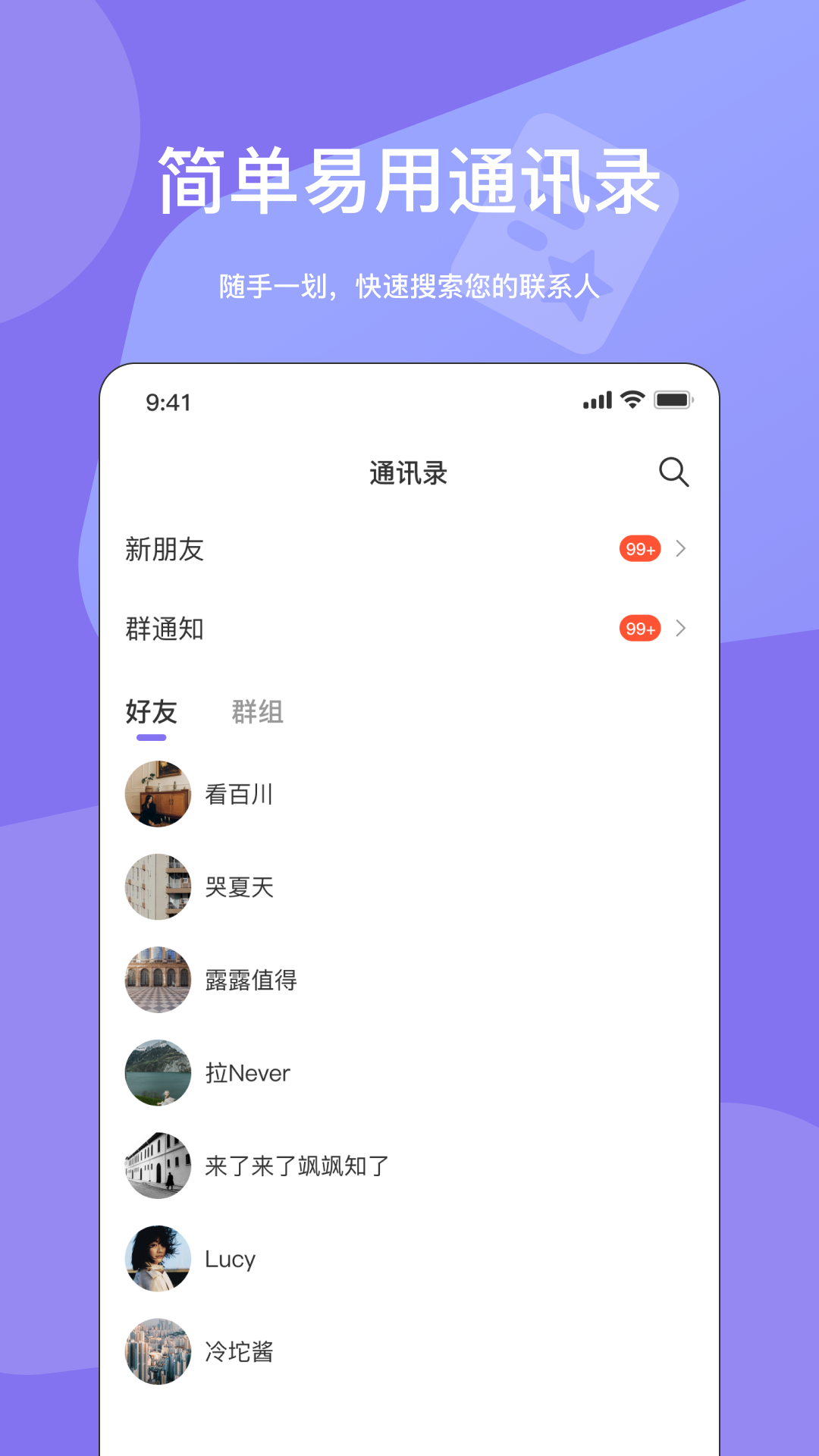Image resolution: width=819 pixels, height=1456 pixels.
Task: Open Lucy's avatar photo
Action: [158, 1259]
